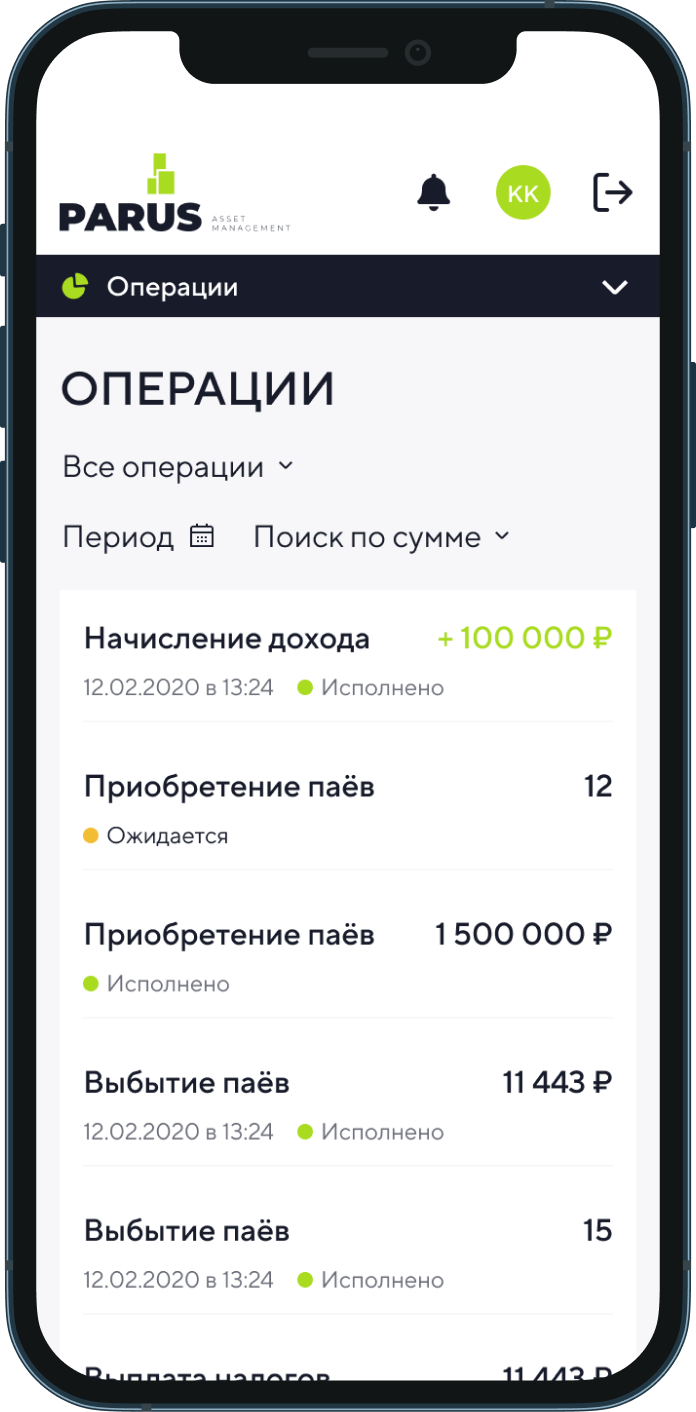696x1412 pixels.
Task: Open the Выбытие паёв operation for 15
Action: 347,1252
